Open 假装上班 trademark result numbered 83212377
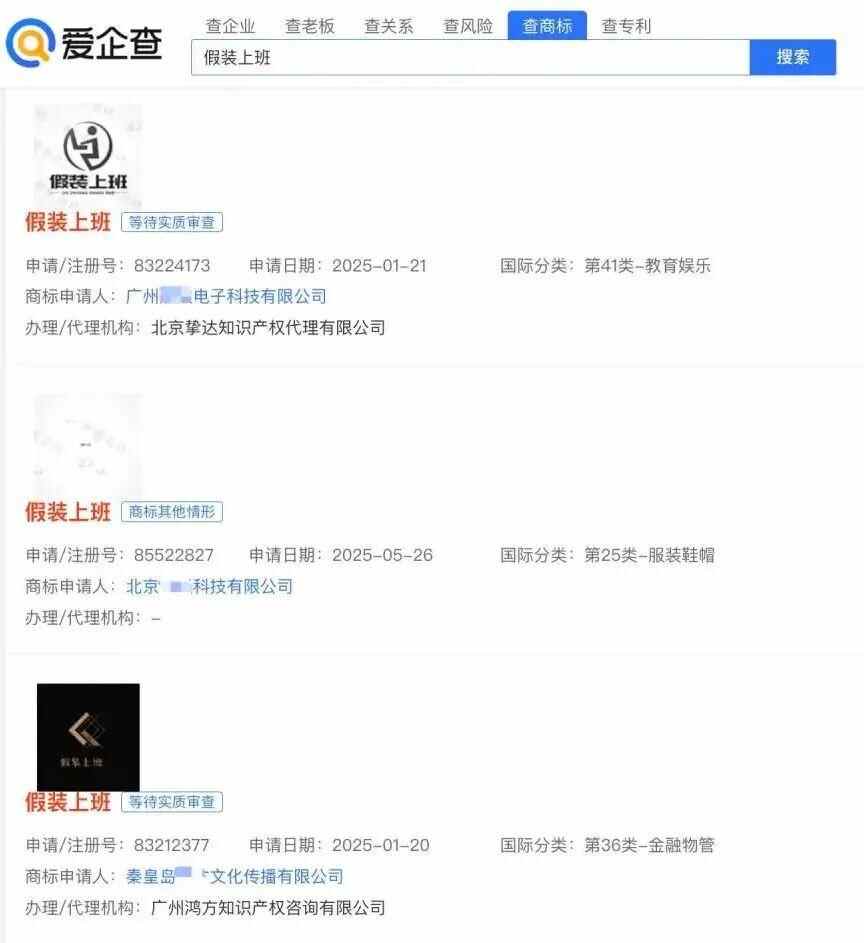Screen dimensions: 864x943 68,802
